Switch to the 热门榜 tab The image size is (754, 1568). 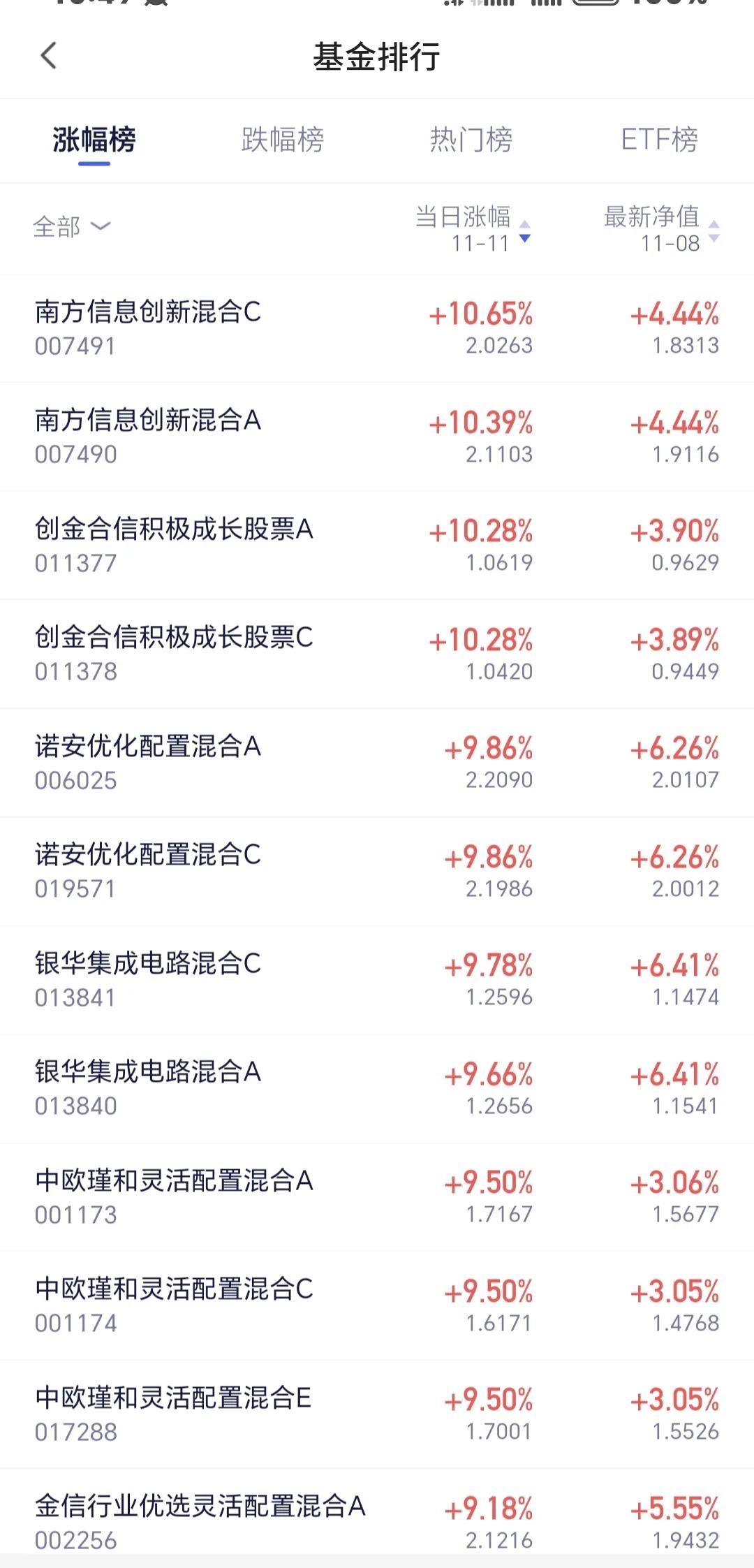pos(471,140)
